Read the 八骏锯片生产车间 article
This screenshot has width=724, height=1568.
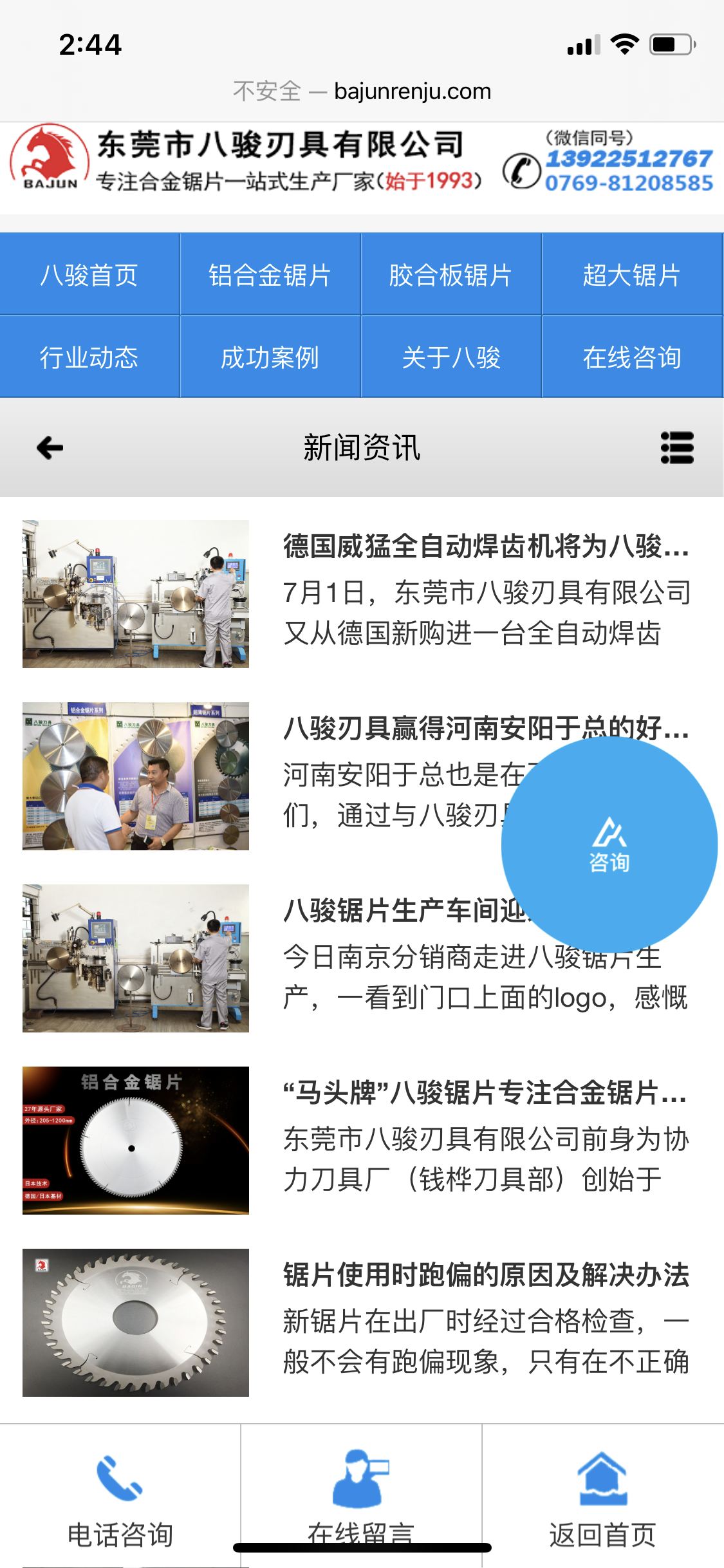399,911
